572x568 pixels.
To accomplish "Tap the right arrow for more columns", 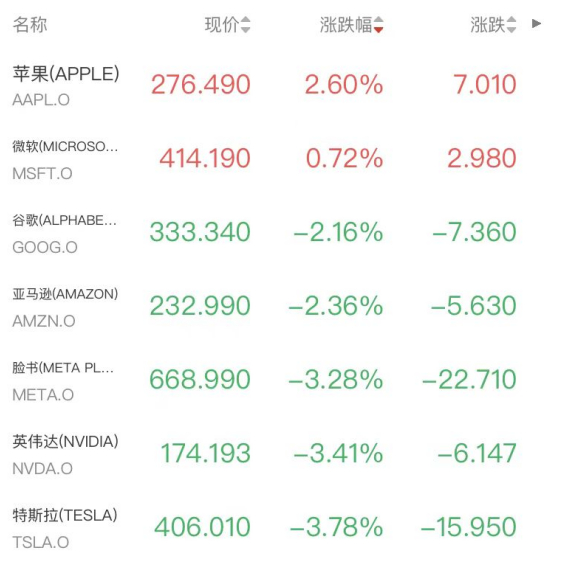I will click(x=536, y=24).
